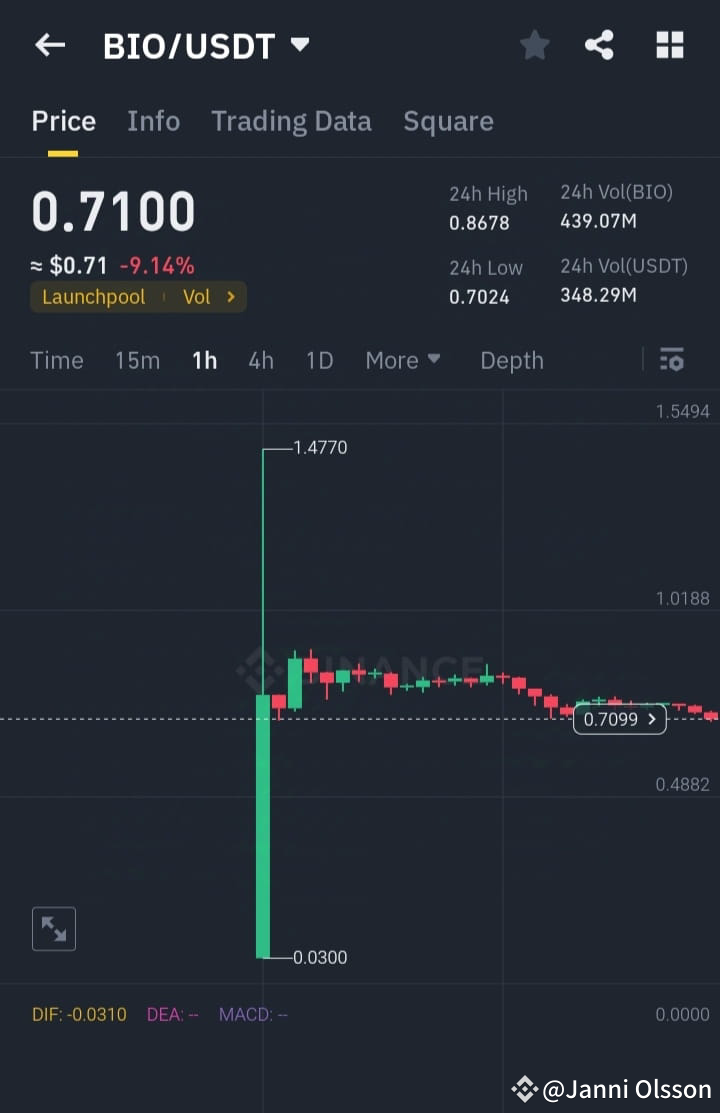Switch chart to 15m timeframe
This screenshot has width=720, height=1113.
[137, 360]
